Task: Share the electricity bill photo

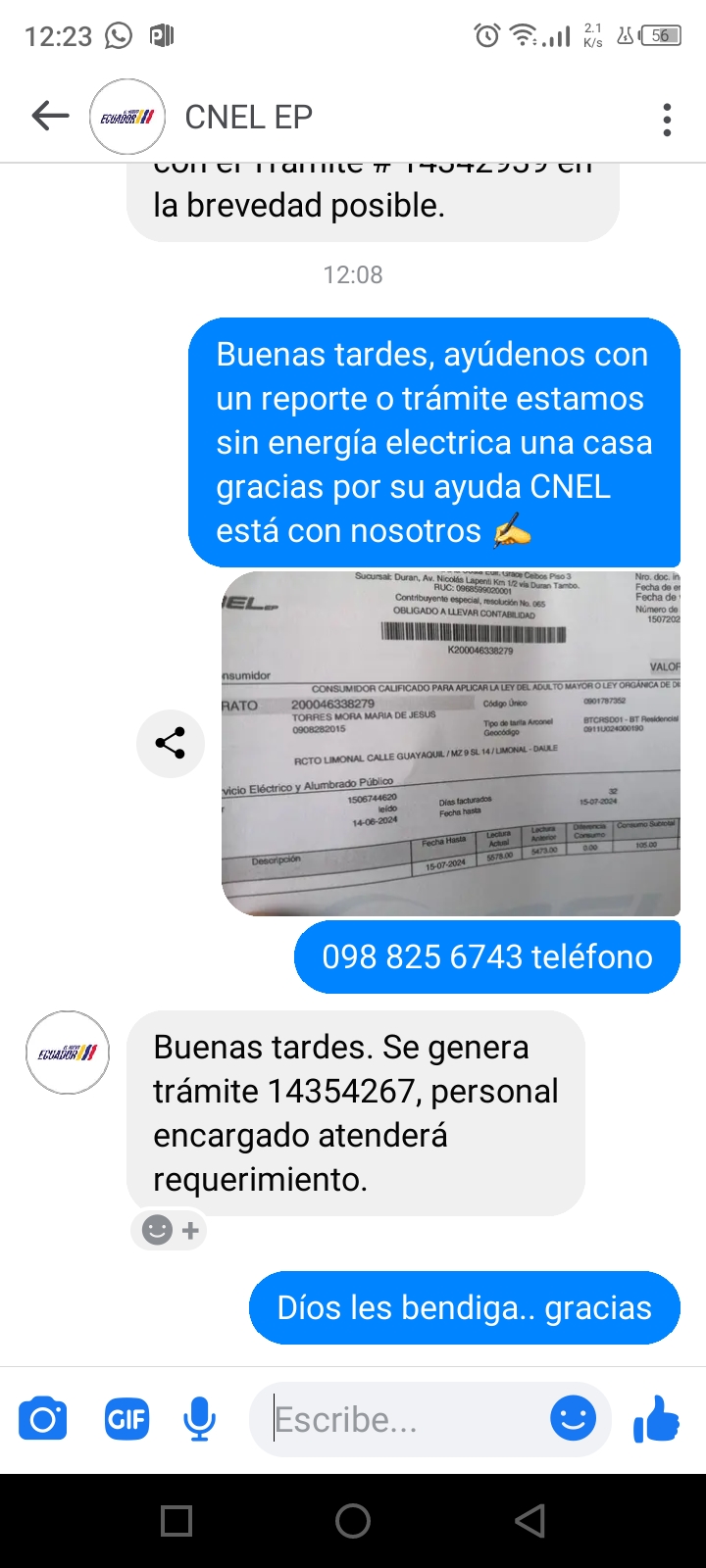Action: pyautogui.click(x=171, y=743)
